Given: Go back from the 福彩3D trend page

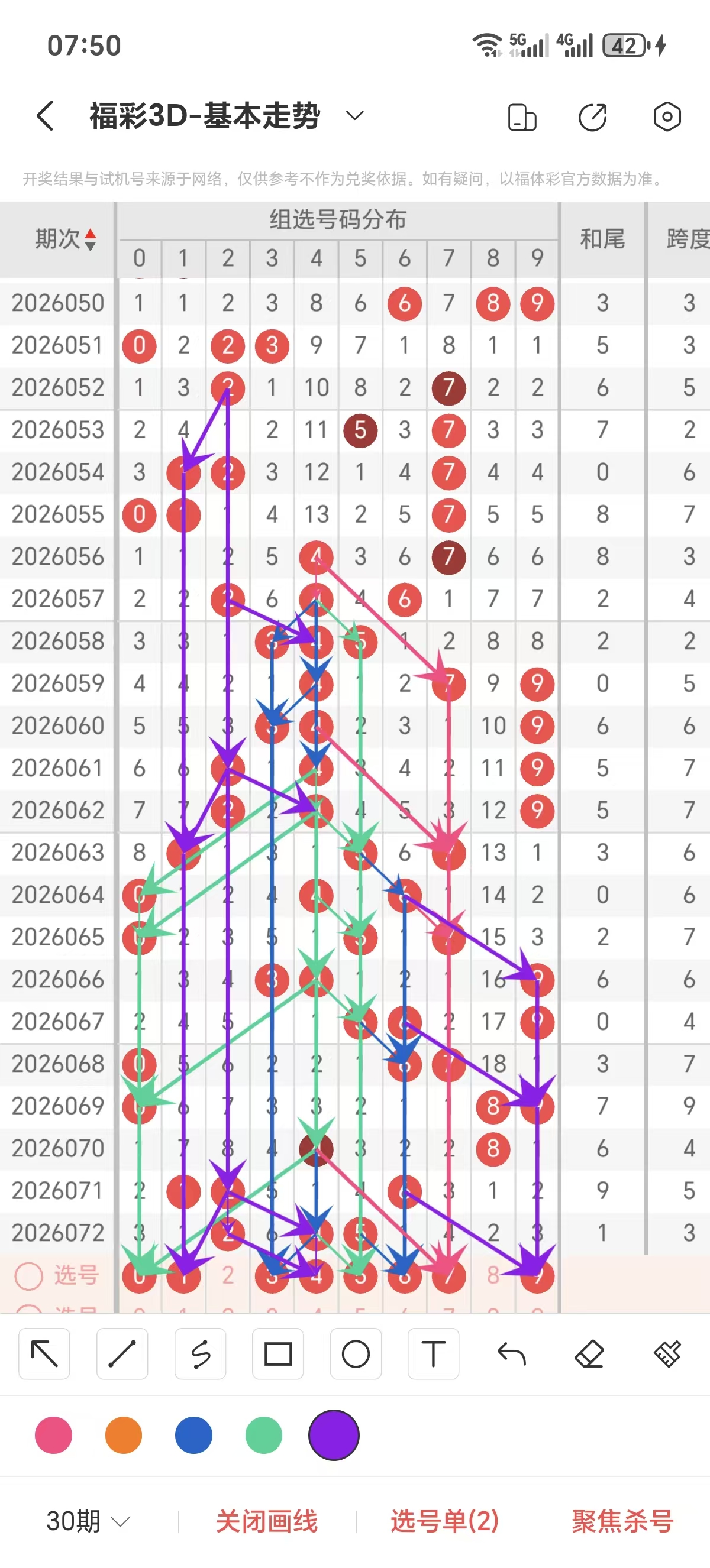Looking at the screenshot, I should click(46, 116).
